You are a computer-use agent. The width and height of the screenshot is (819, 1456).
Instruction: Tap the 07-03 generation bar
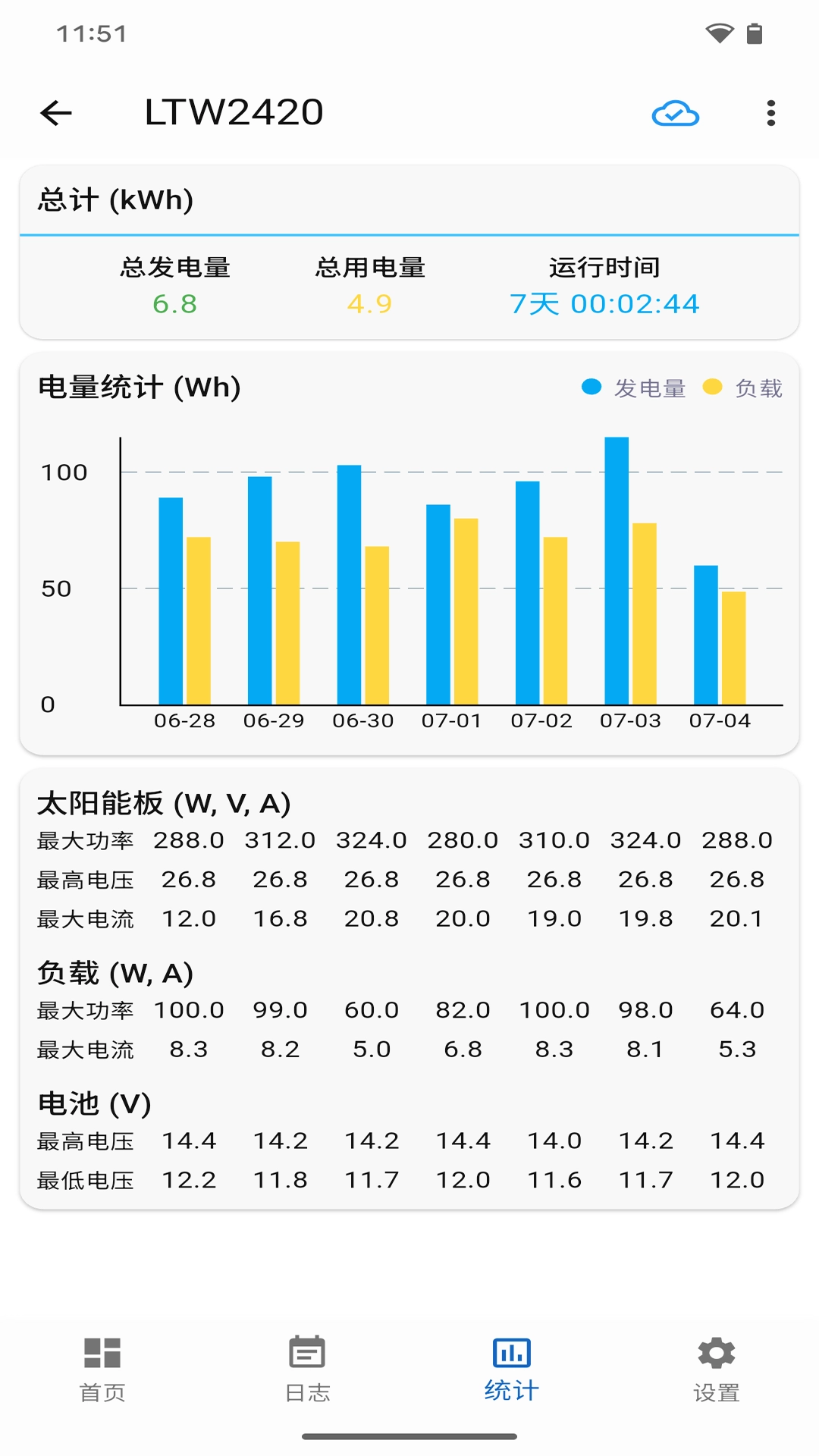coord(616,569)
